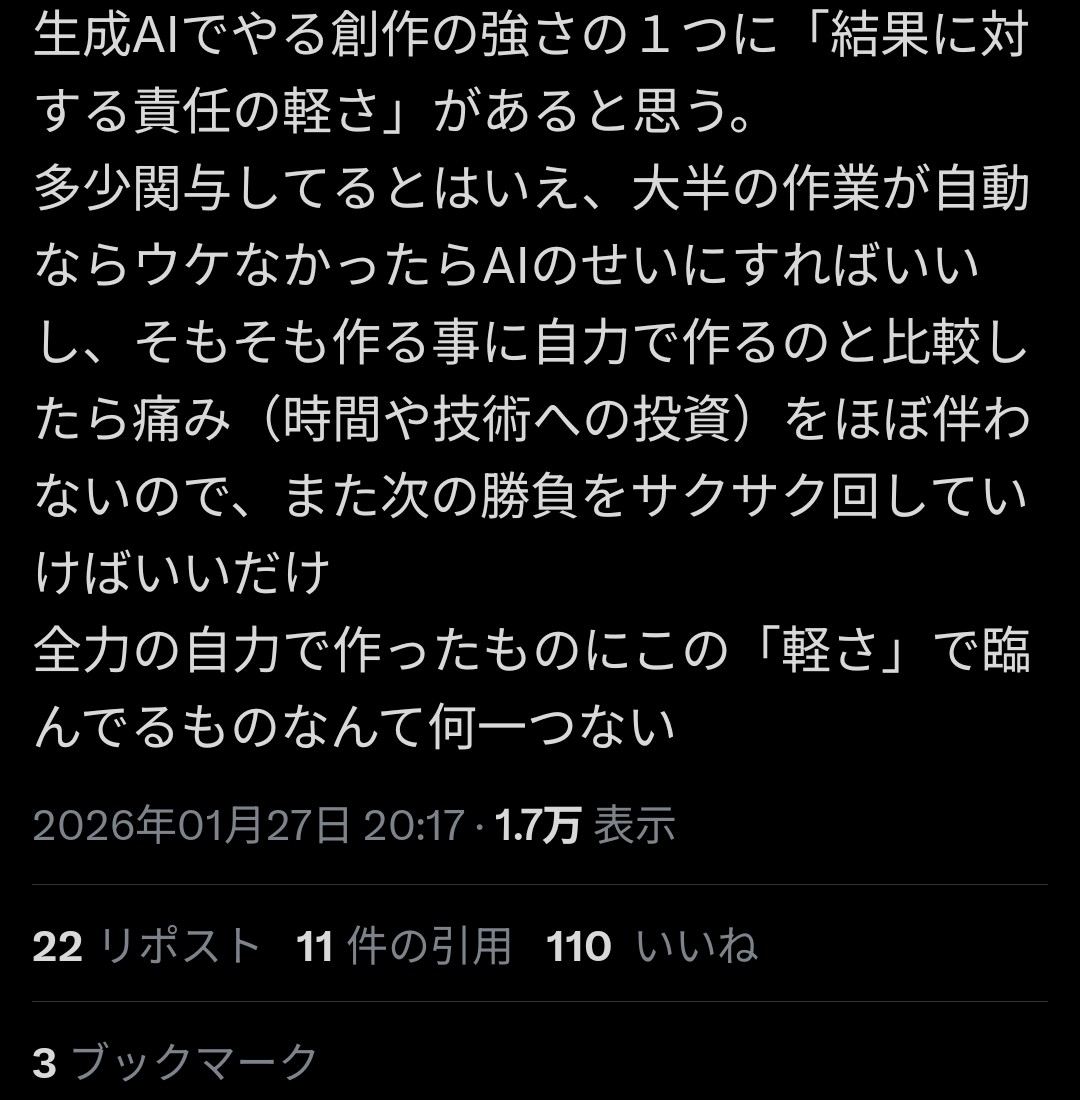Open the 22 リポスト list

[146, 946]
